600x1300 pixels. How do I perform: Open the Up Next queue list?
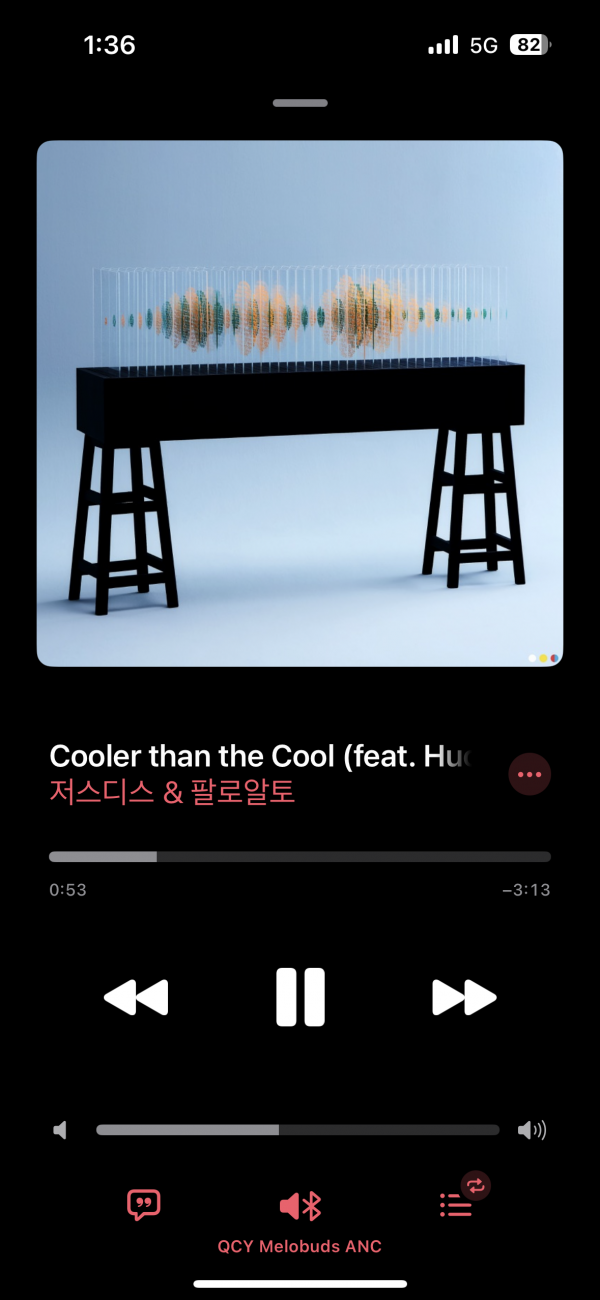point(456,1205)
